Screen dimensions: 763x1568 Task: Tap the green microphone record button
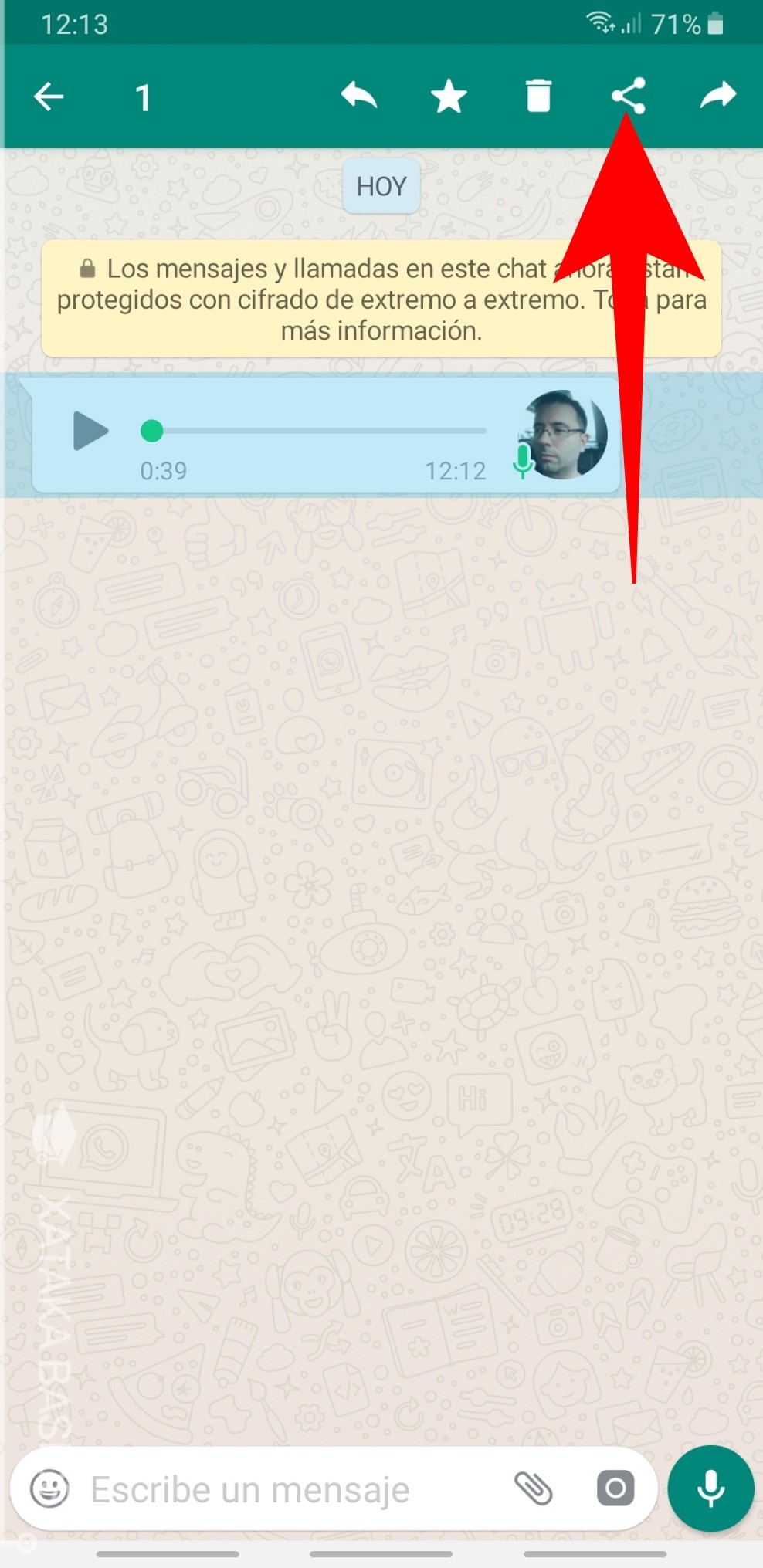(710, 1488)
